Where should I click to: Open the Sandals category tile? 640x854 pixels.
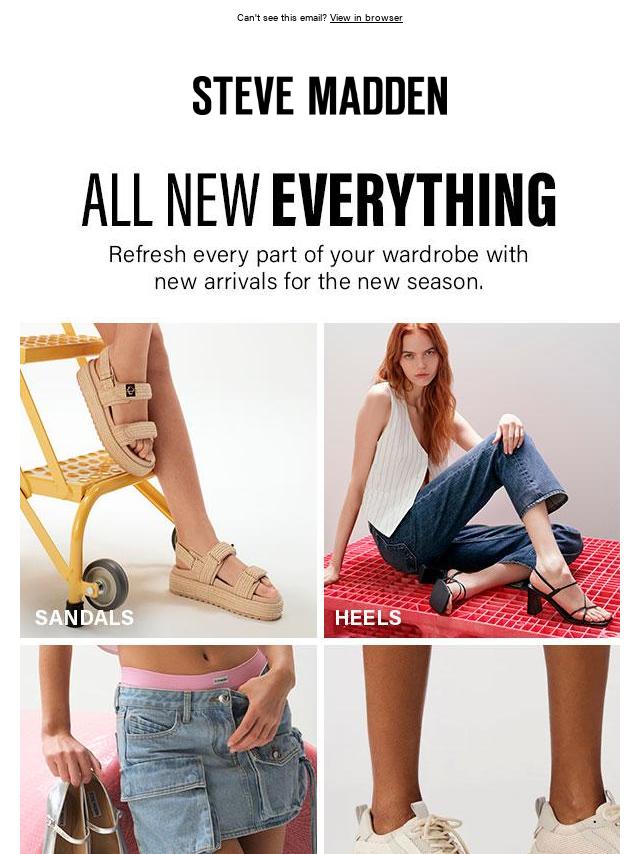[168, 480]
